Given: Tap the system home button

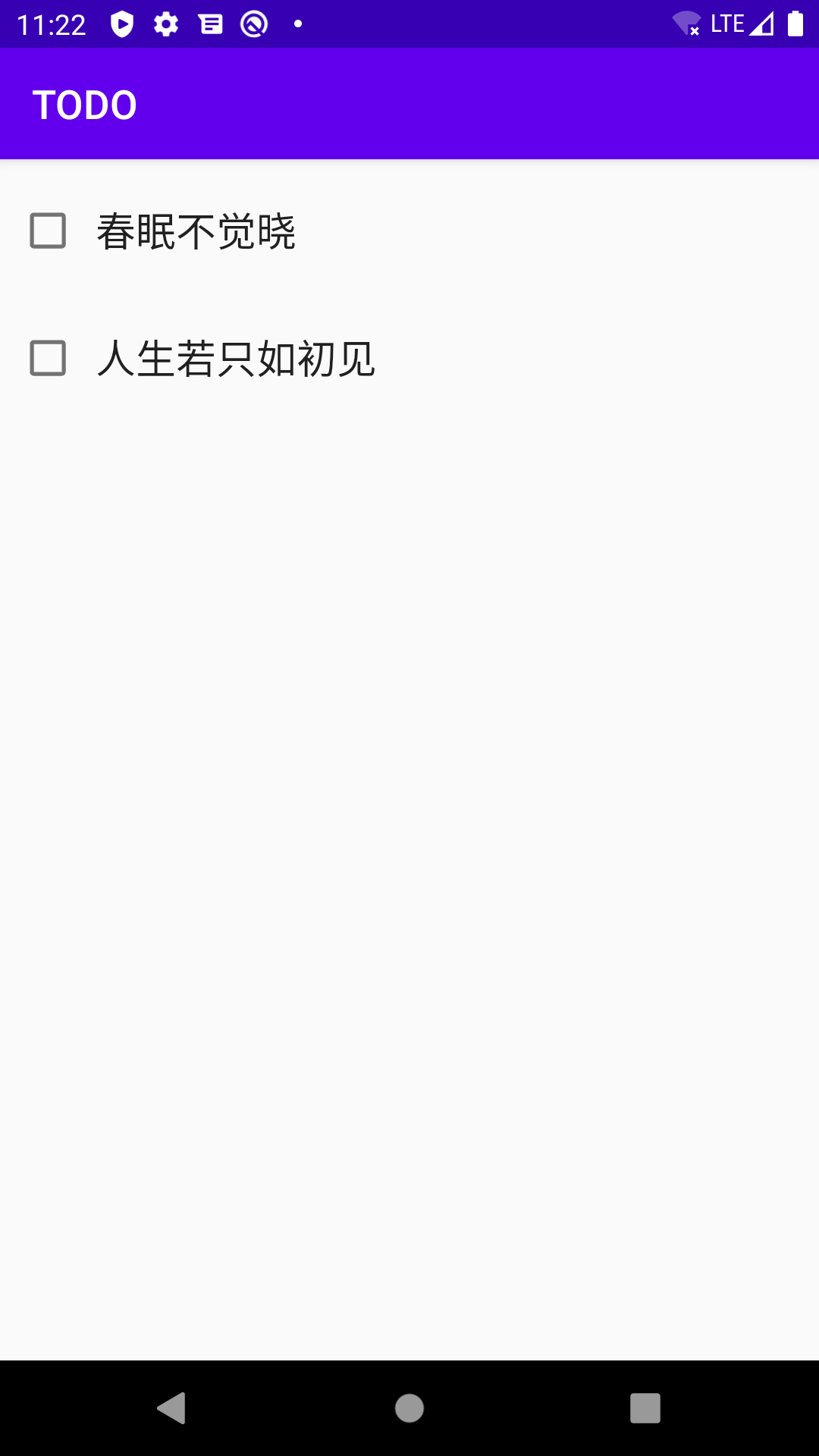Looking at the screenshot, I should (409, 1408).
